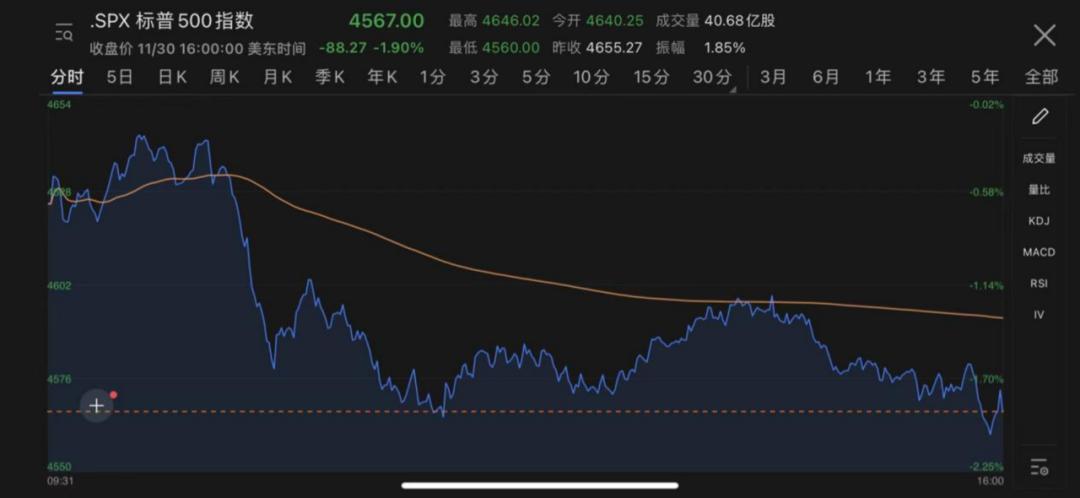Switch to the 15分 interval
The width and height of the screenshot is (1080, 498).
click(650, 77)
